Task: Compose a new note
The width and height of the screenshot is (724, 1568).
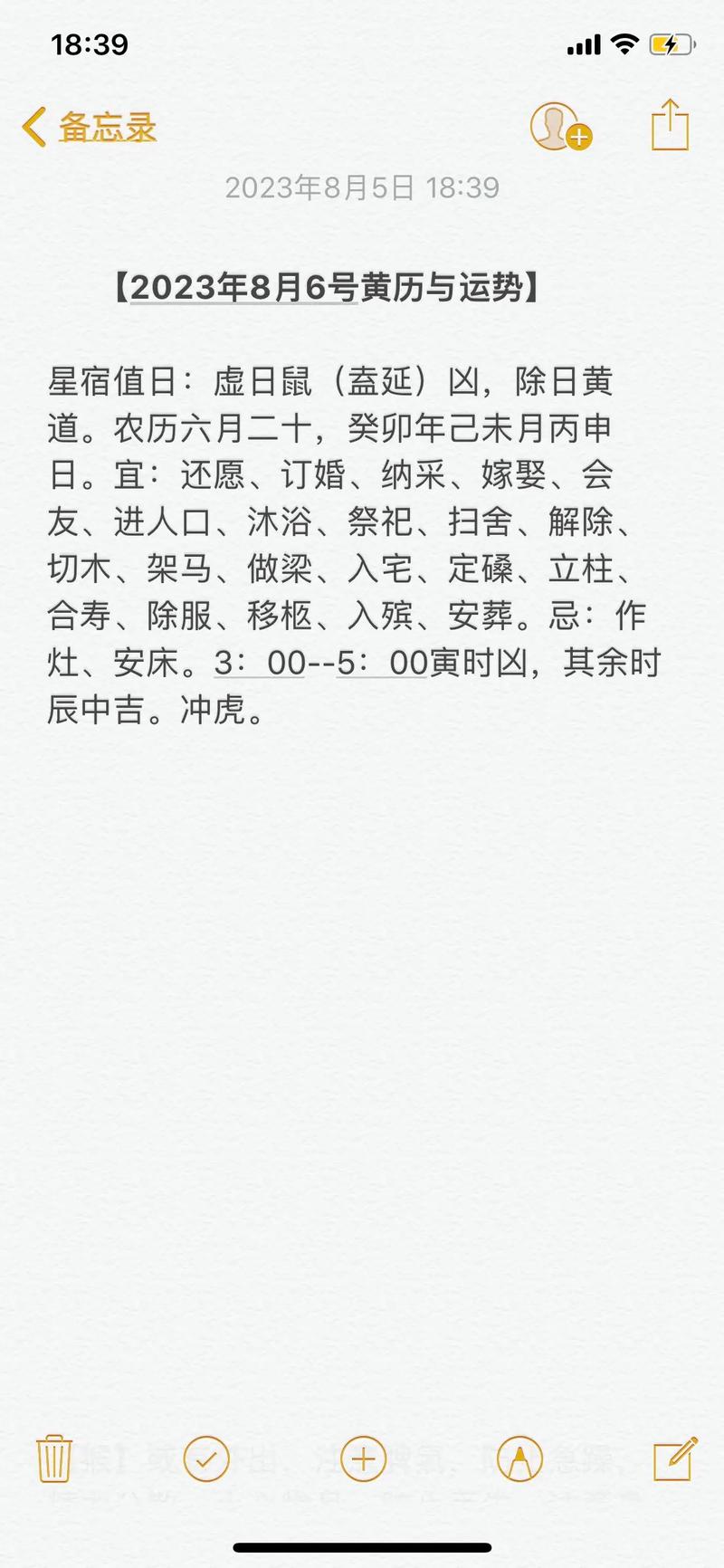Action: click(x=674, y=1458)
